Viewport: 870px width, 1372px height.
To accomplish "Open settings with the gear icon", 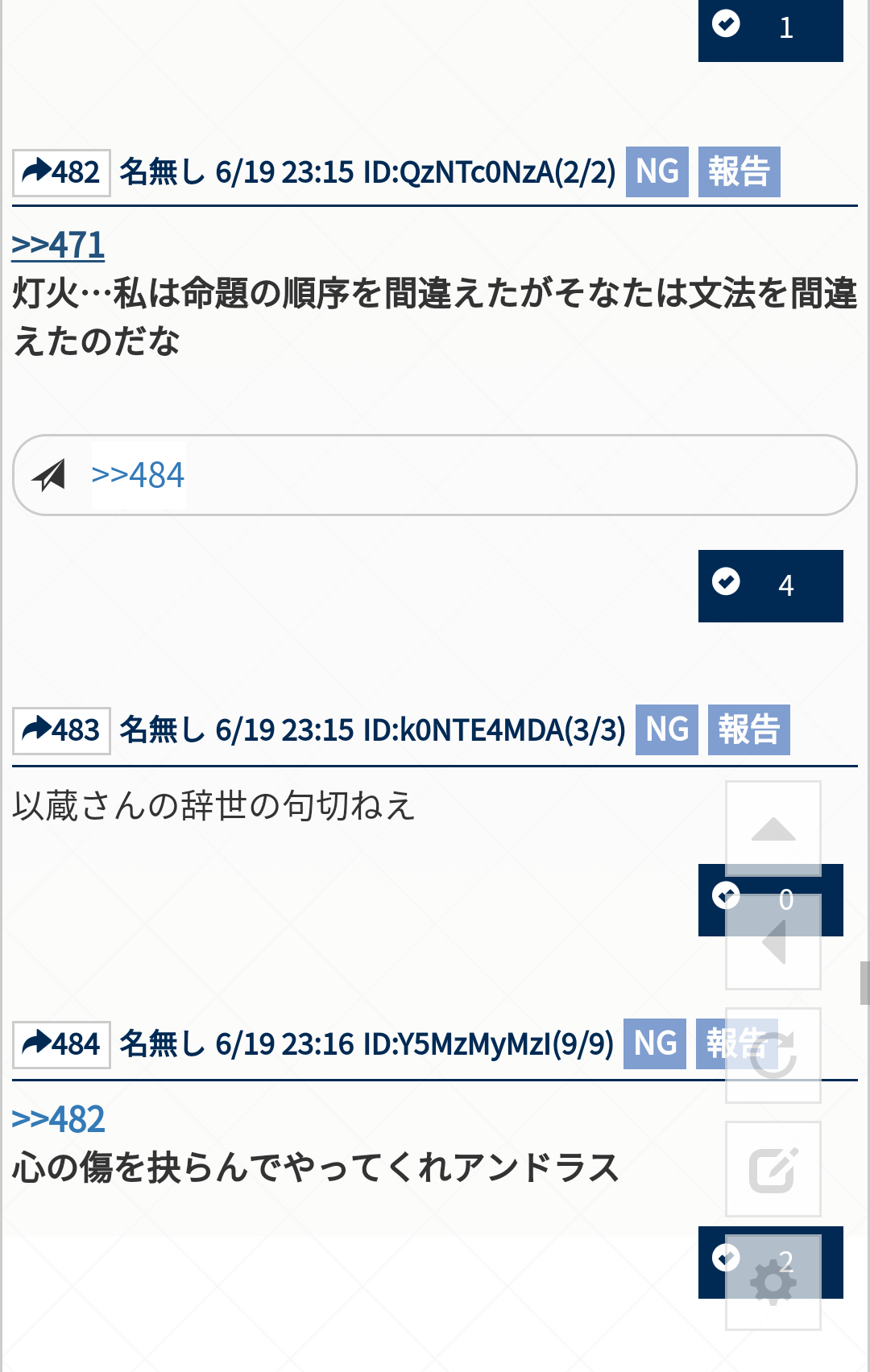I will click(773, 1282).
